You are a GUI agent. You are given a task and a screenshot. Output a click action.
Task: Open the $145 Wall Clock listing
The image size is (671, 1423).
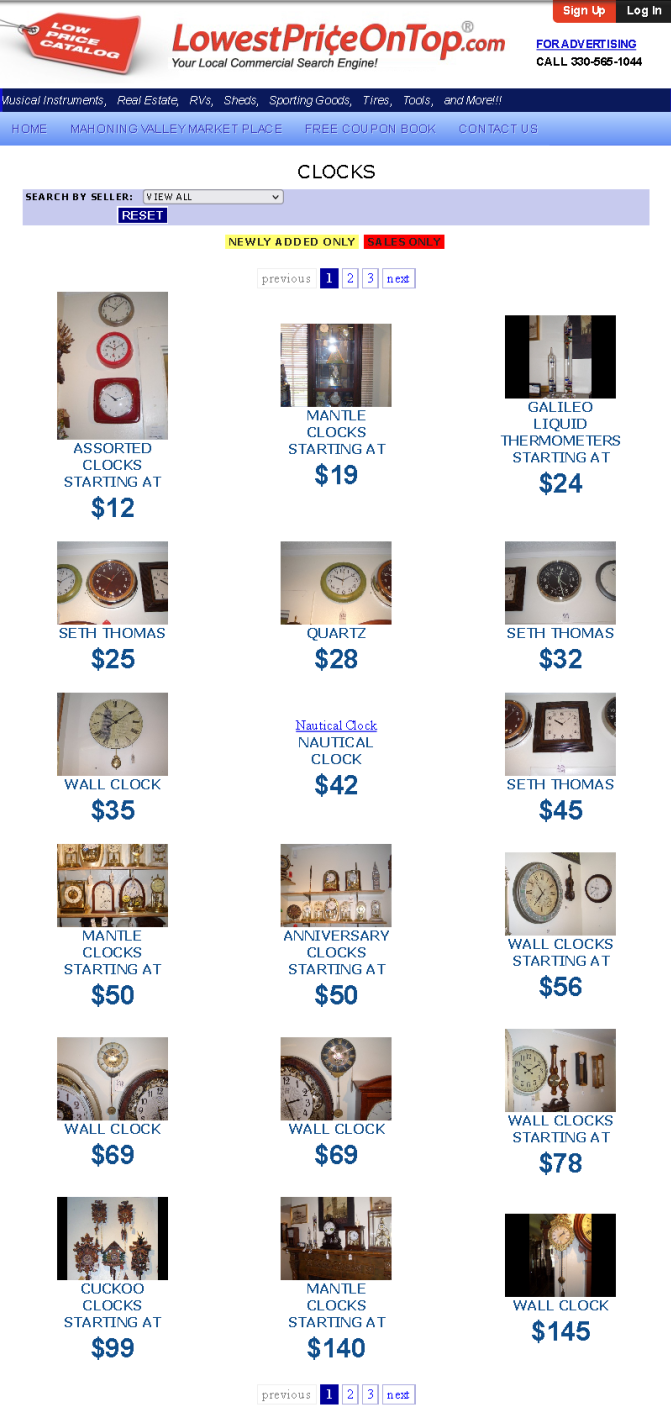(x=560, y=1255)
